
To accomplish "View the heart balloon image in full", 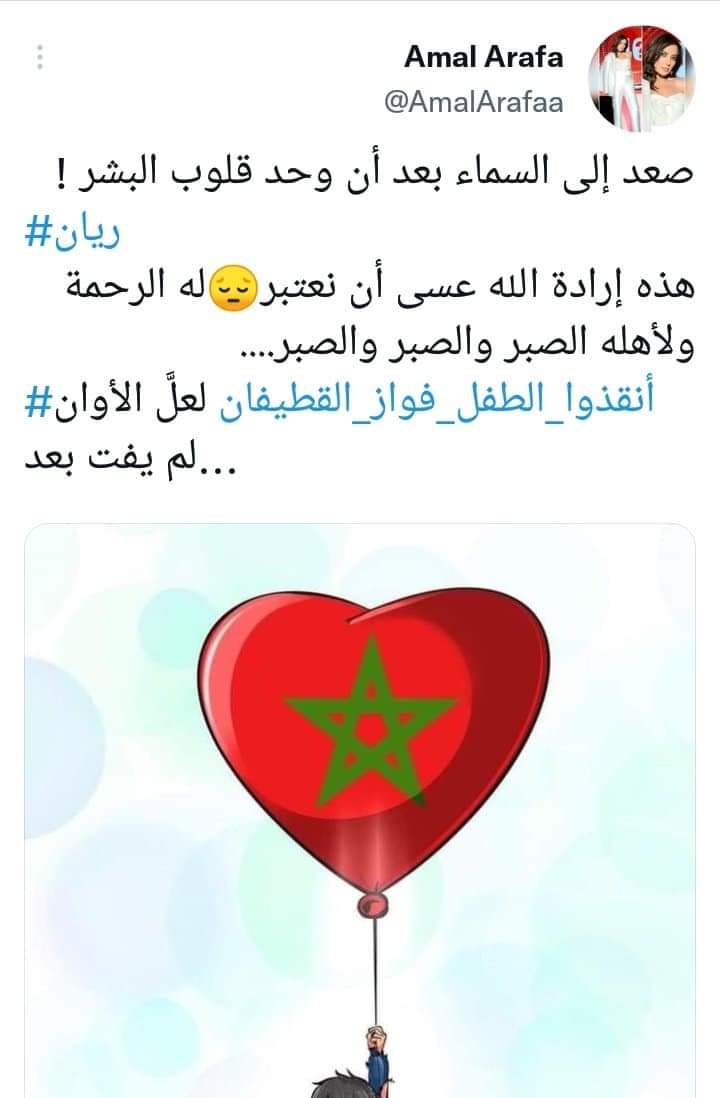I will (360, 800).
